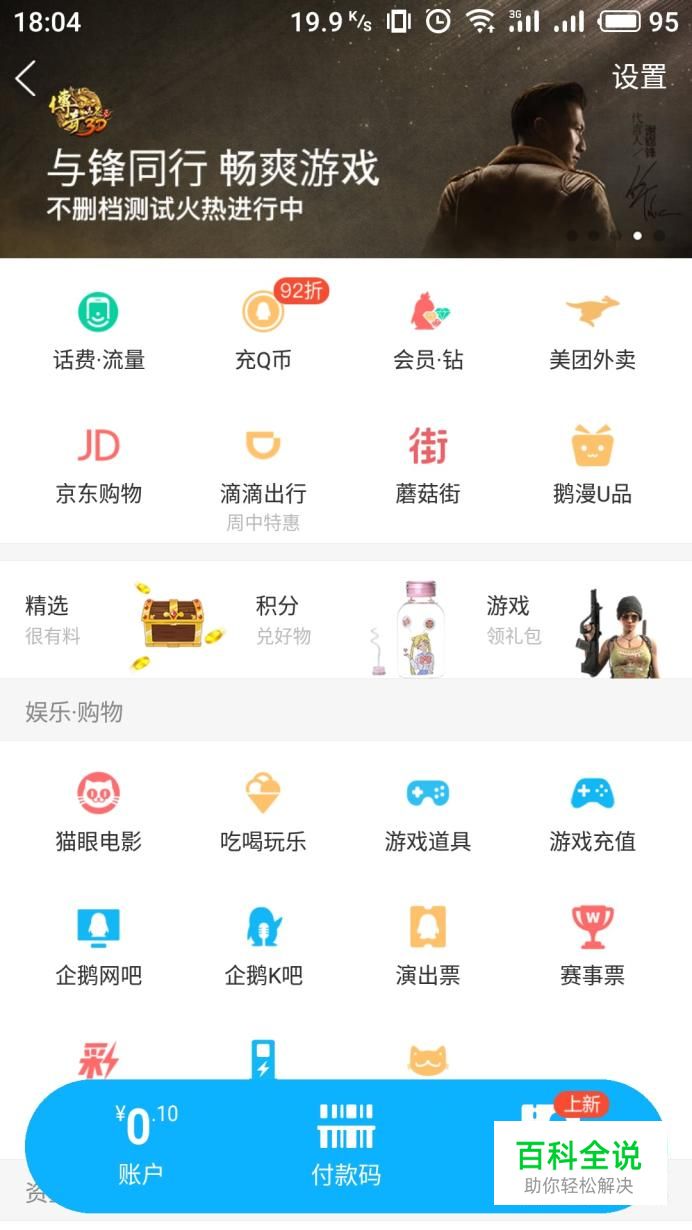Image resolution: width=692 pixels, height=1230 pixels.
Task: Open 企鹅网吧 service
Action: (98, 946)
